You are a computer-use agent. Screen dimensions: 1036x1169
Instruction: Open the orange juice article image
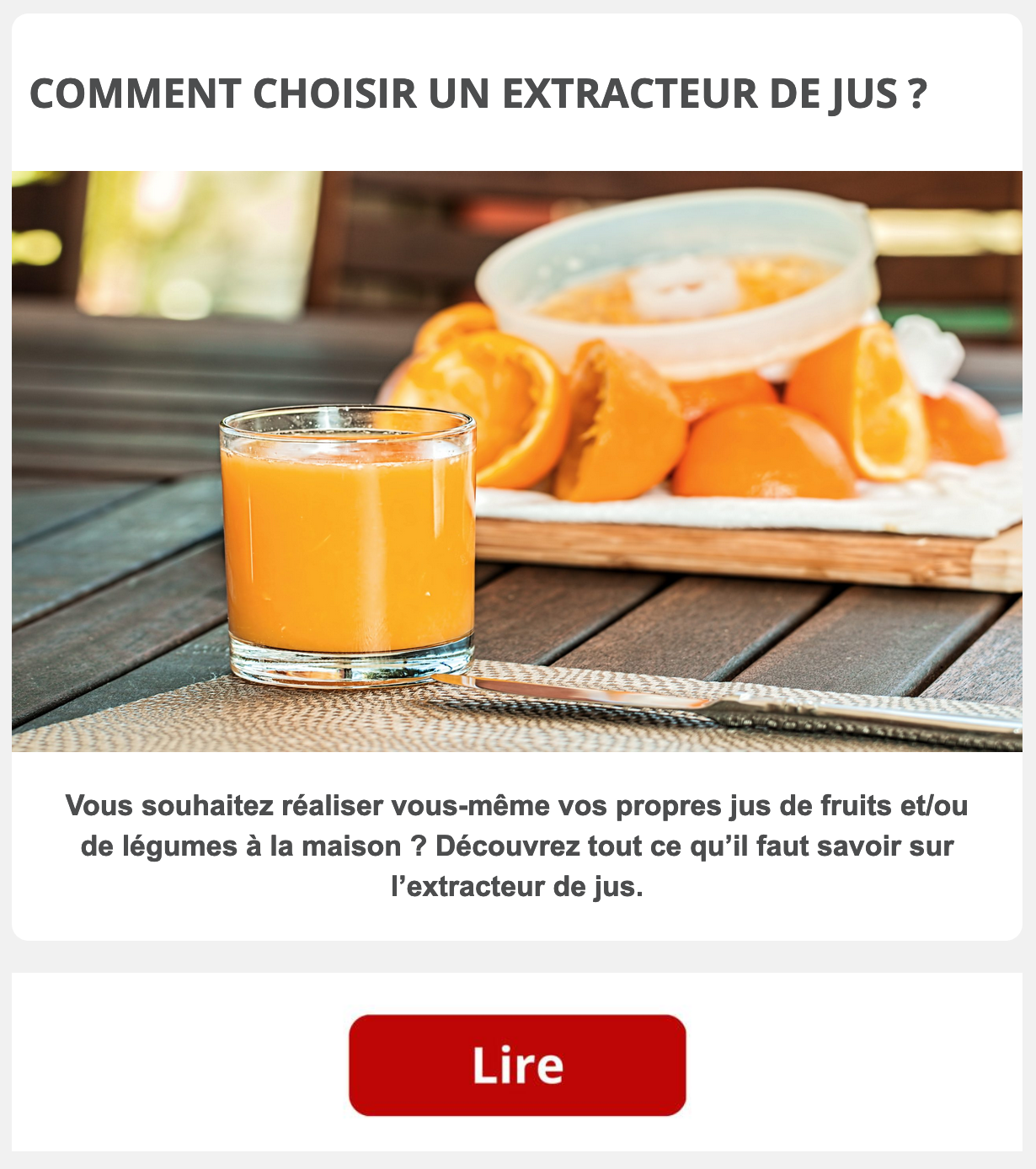[x=517, y=461]
